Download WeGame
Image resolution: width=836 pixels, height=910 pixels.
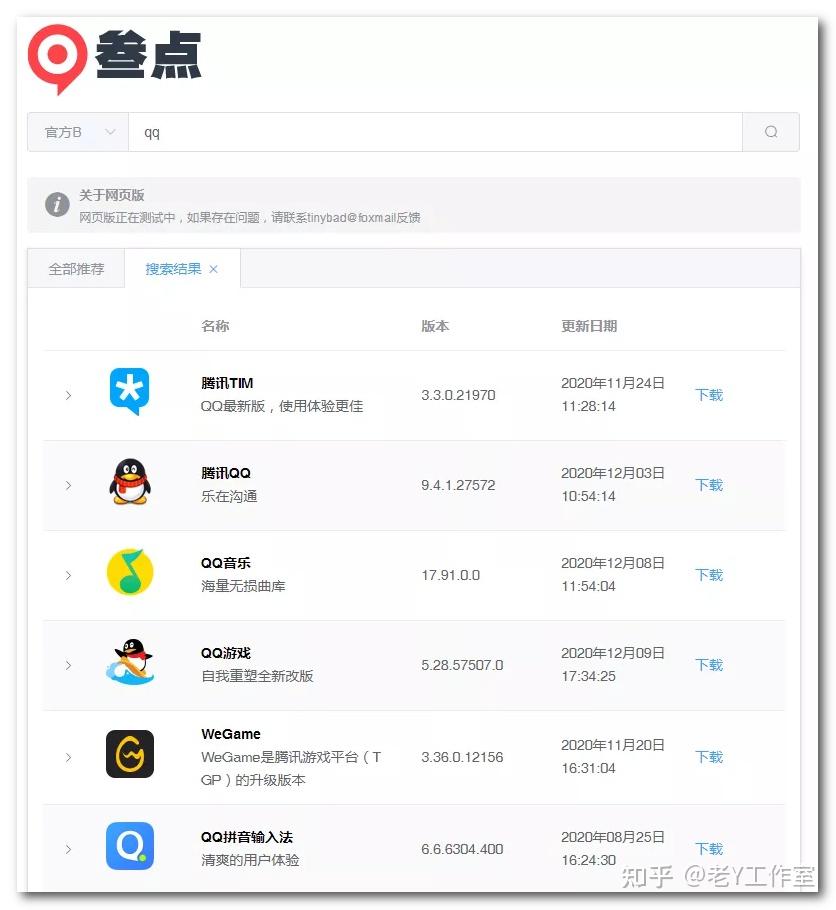tap(708, 757)
